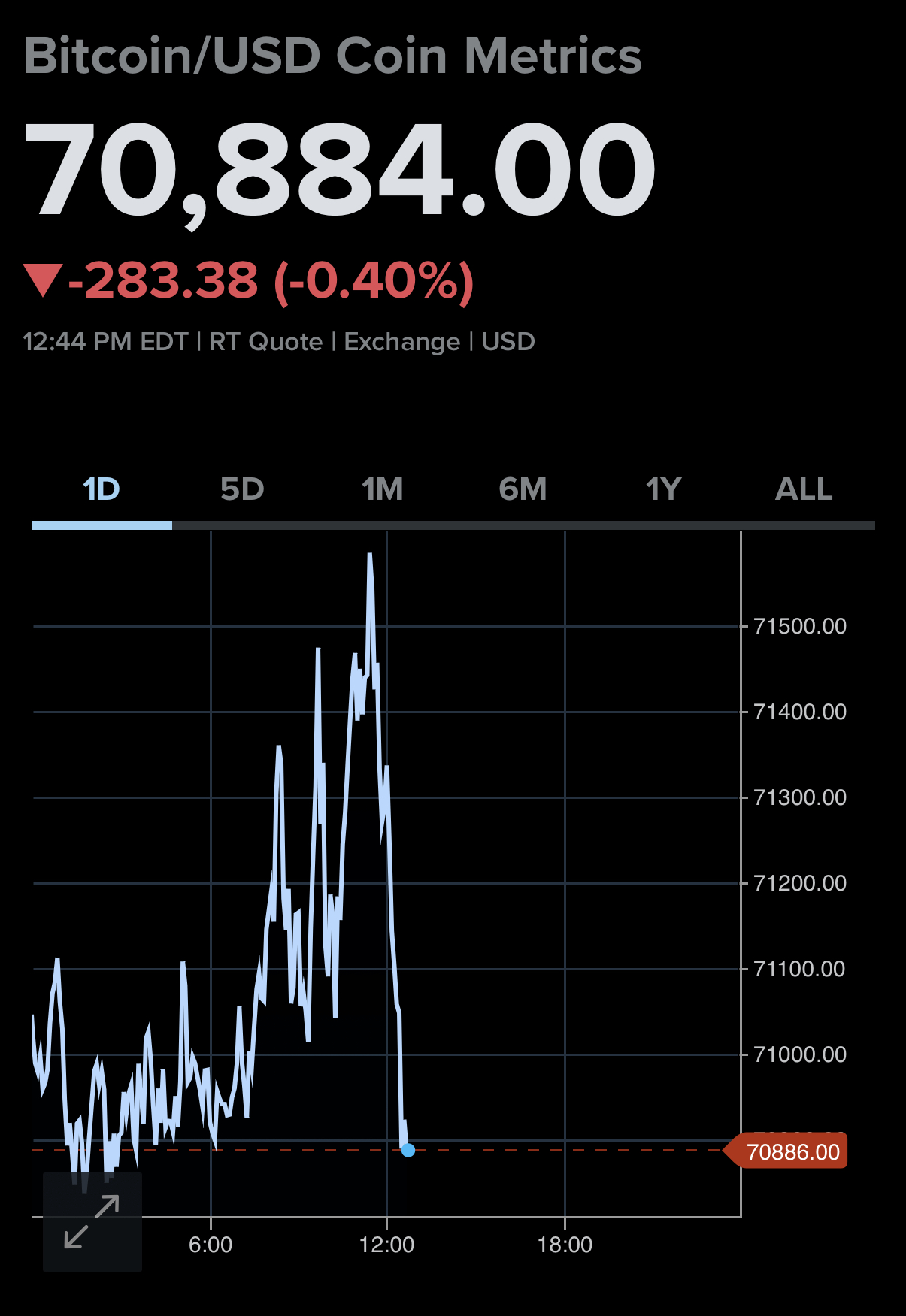The height and width of the screenshot is (1316, 906).
Task: View the 1Y price chart
Action: 664,489
